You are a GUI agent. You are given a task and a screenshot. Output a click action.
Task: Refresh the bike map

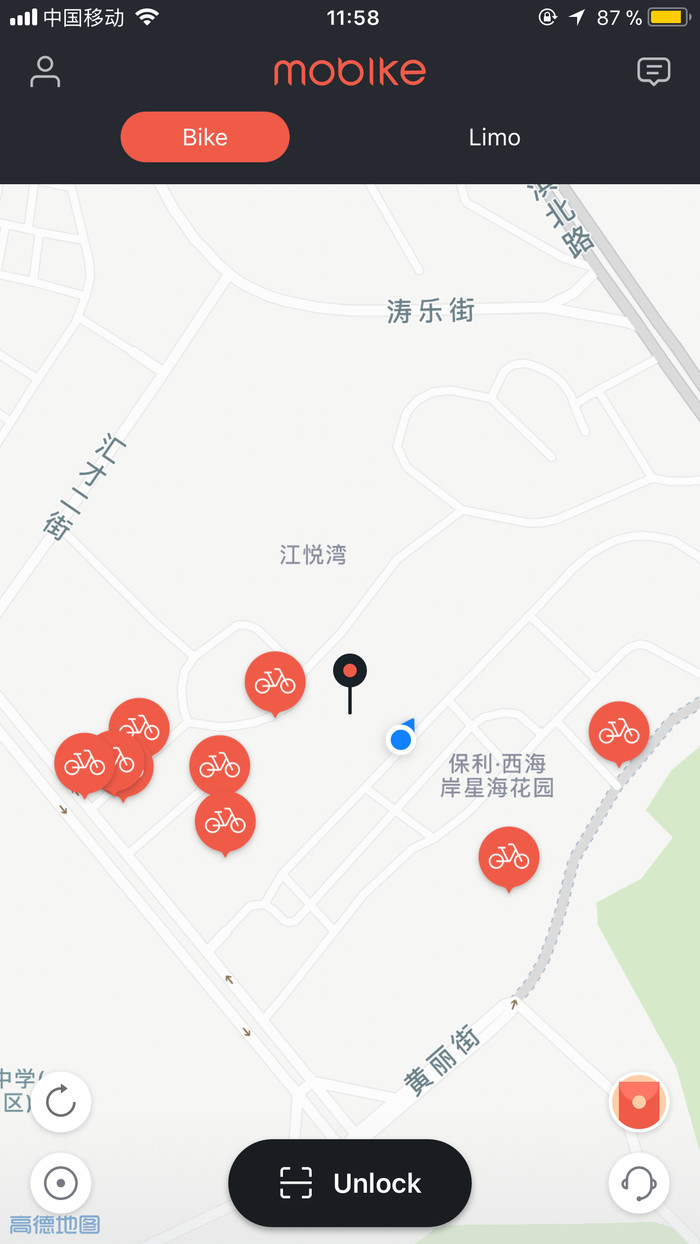pos(61,1102)
